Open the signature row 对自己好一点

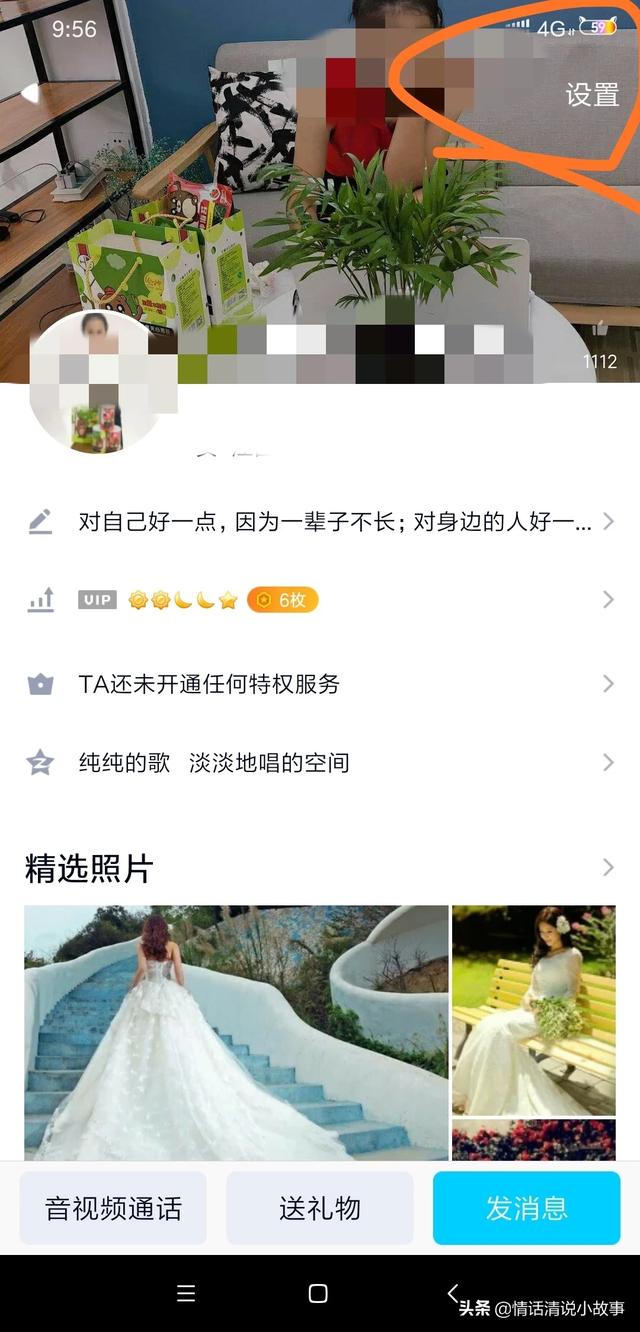tap(320, 521)
